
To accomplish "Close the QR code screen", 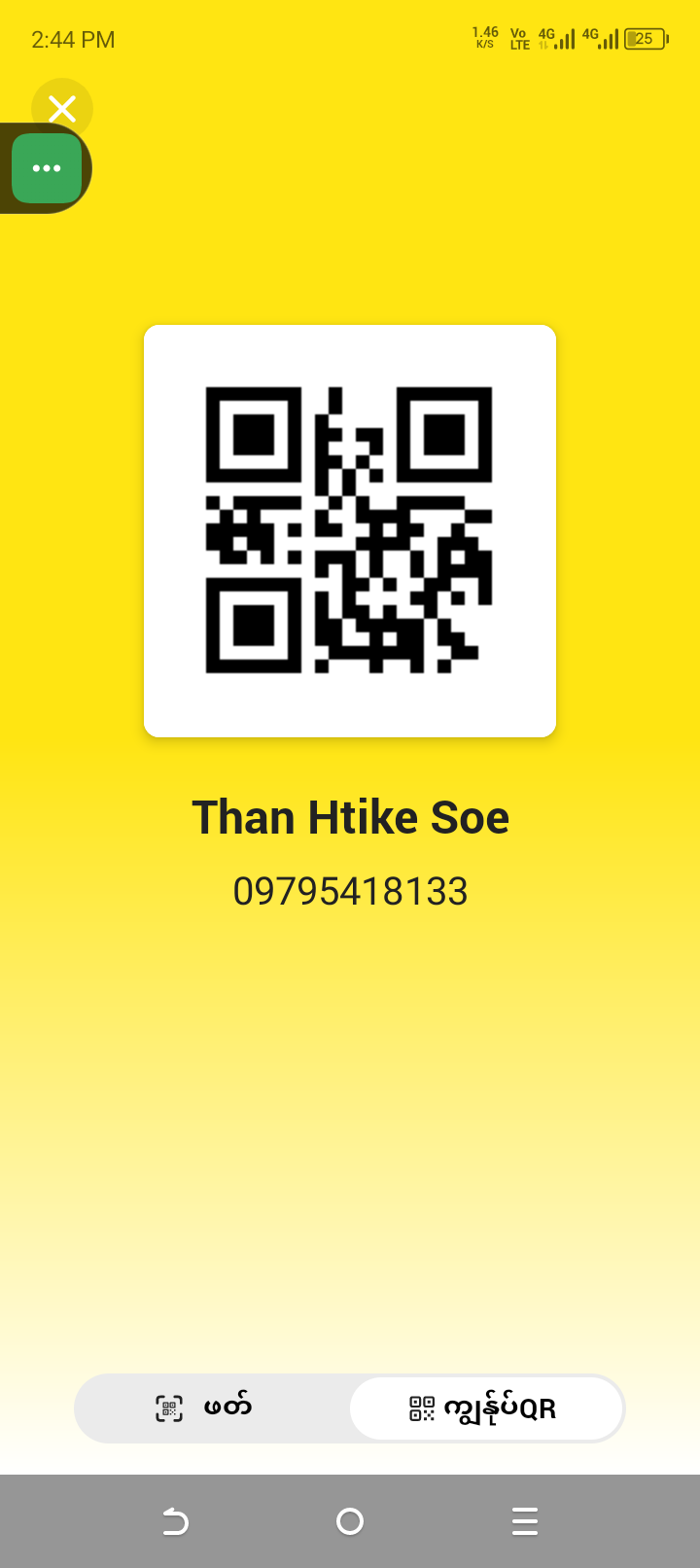I will 62,107.
